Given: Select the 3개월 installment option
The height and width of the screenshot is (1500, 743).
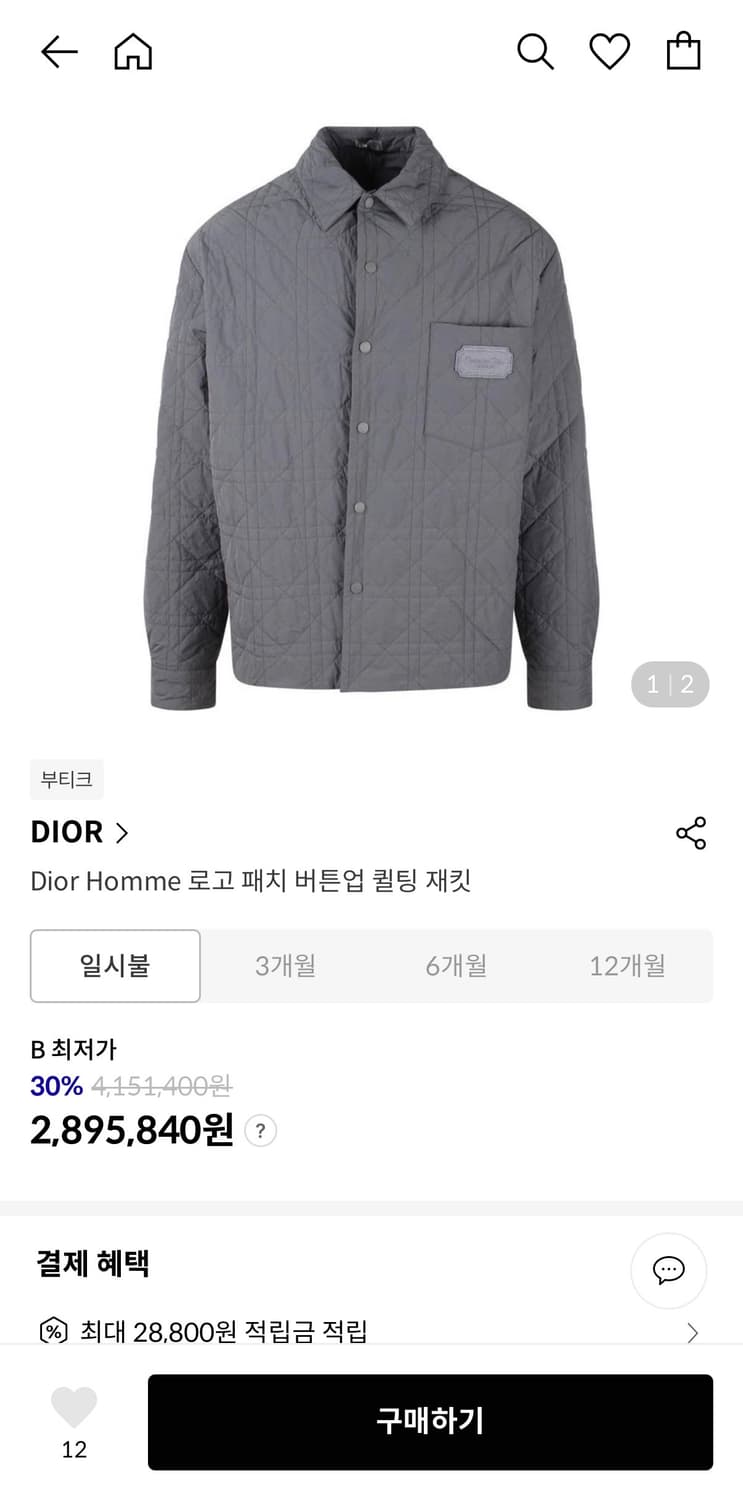Looking at the screenshot, I should (285, 966).
